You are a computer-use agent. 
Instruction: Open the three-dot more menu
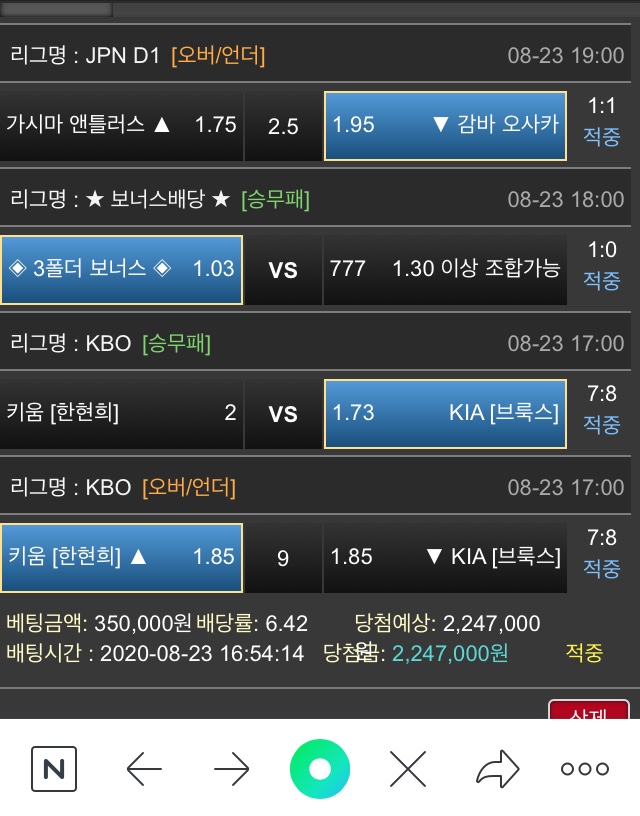tap(585, 769)
